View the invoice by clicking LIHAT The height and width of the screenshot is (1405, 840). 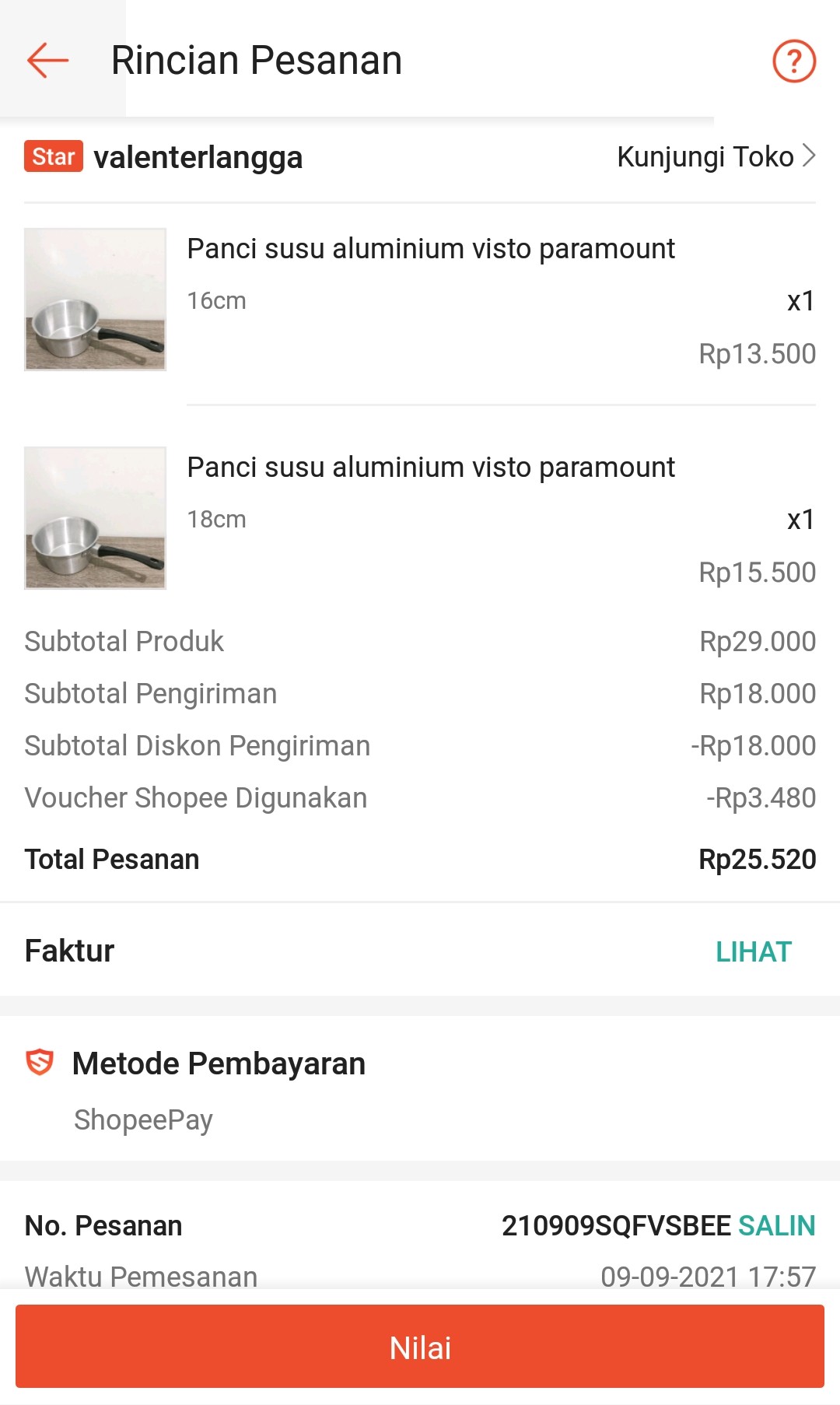[752, 950]
